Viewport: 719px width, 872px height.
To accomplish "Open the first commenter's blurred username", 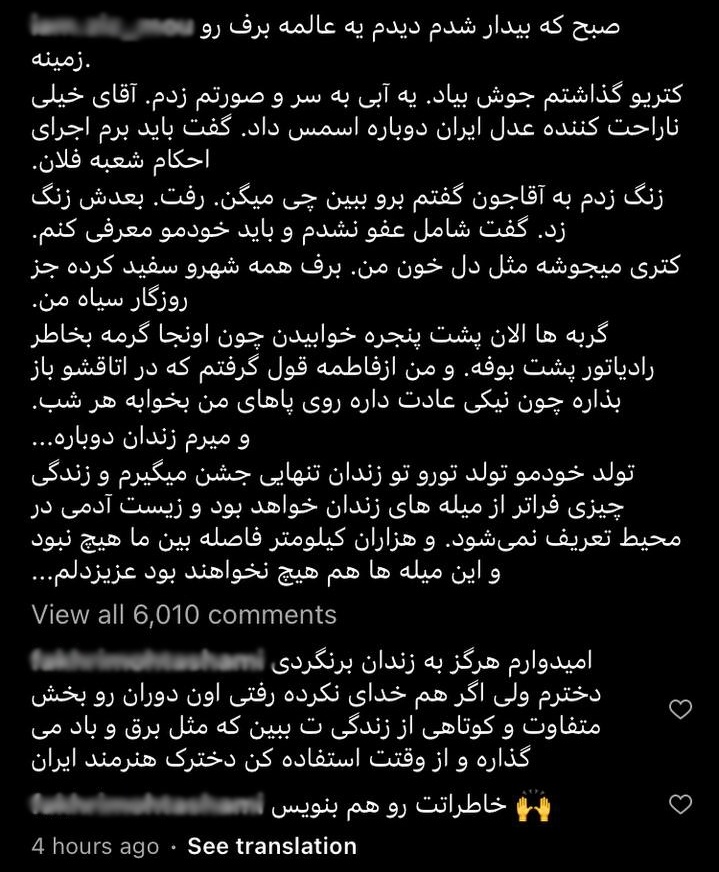I will (x=150, y=661).
